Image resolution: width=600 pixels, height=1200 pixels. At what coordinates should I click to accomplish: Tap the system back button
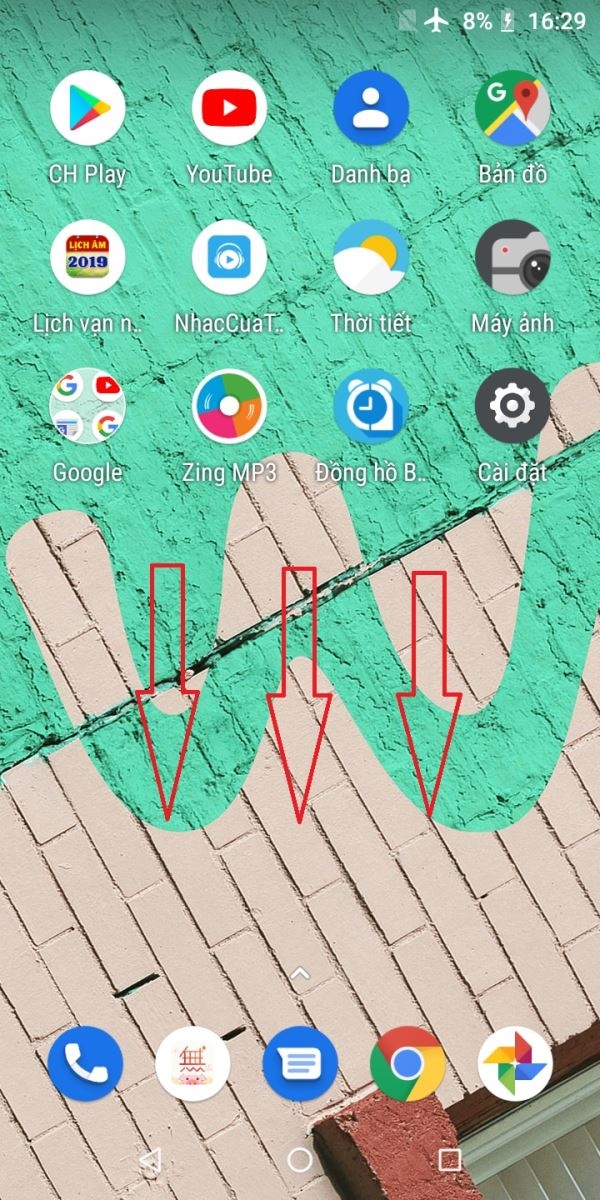(150, 1160)
